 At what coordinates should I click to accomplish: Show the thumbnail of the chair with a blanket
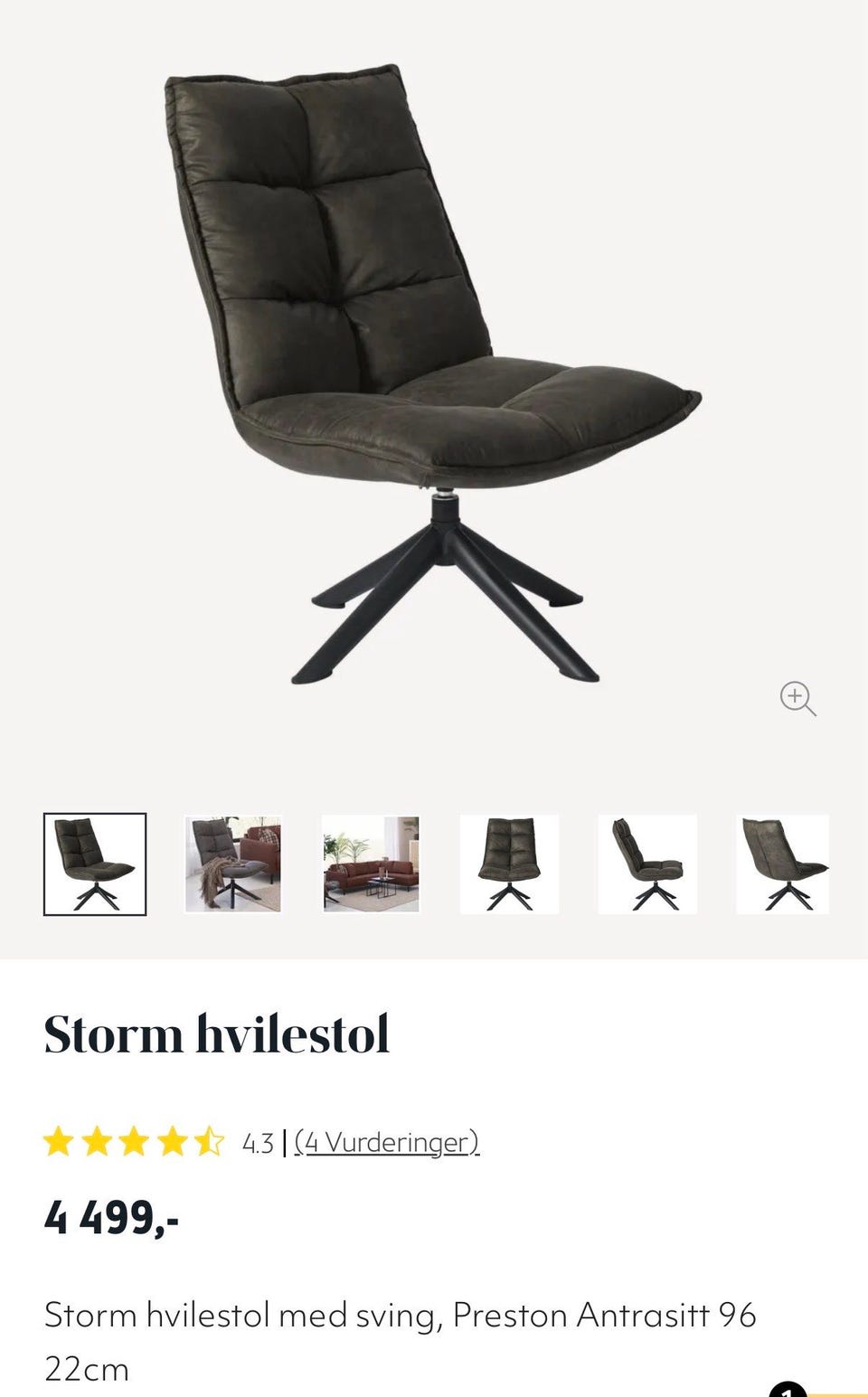point(233,864)
